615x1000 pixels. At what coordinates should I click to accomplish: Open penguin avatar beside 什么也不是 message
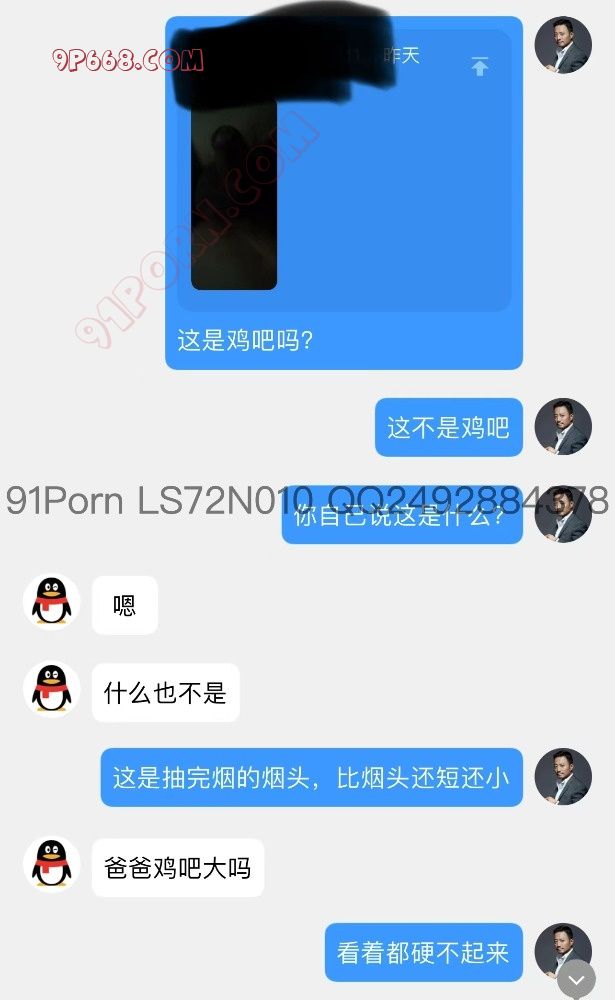[51, 690]
